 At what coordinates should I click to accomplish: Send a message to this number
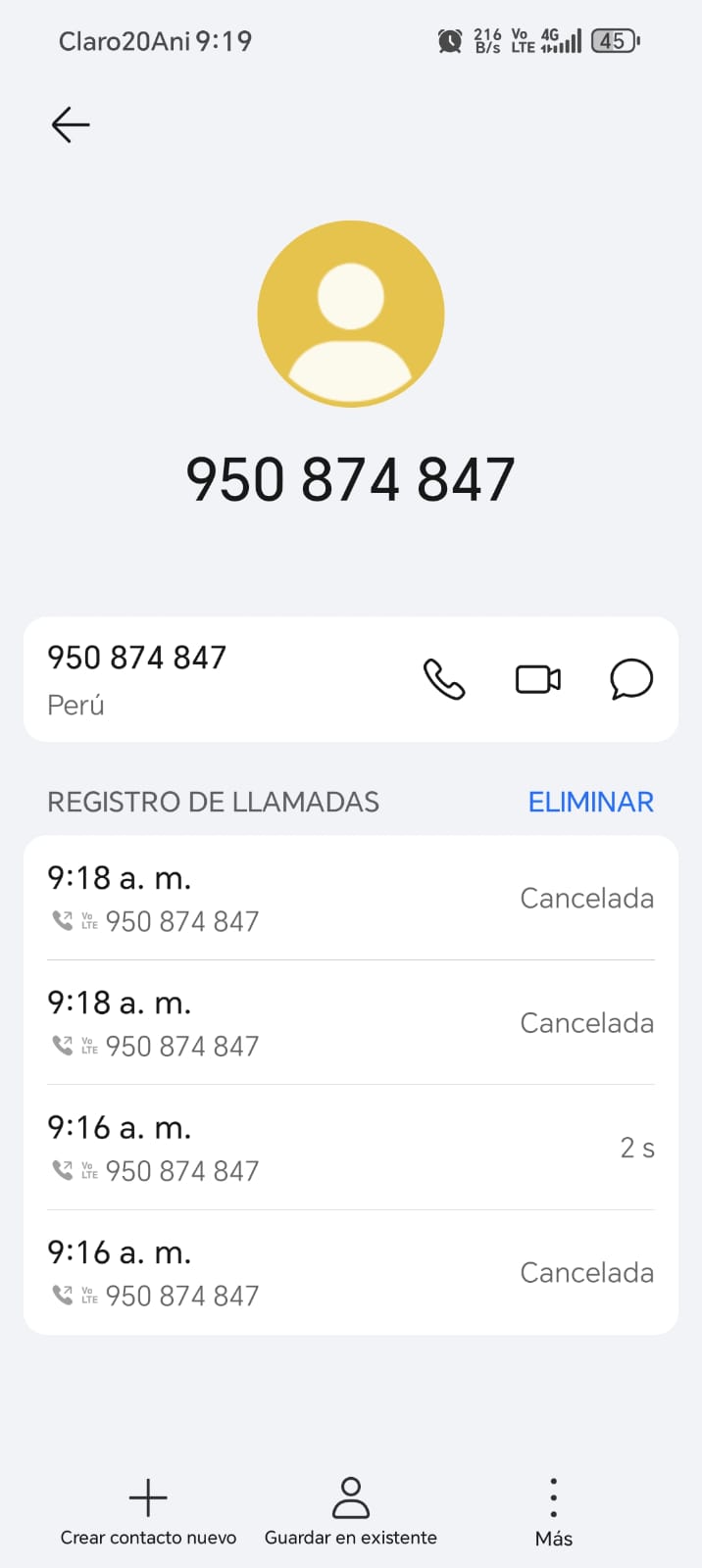point(631,679)
